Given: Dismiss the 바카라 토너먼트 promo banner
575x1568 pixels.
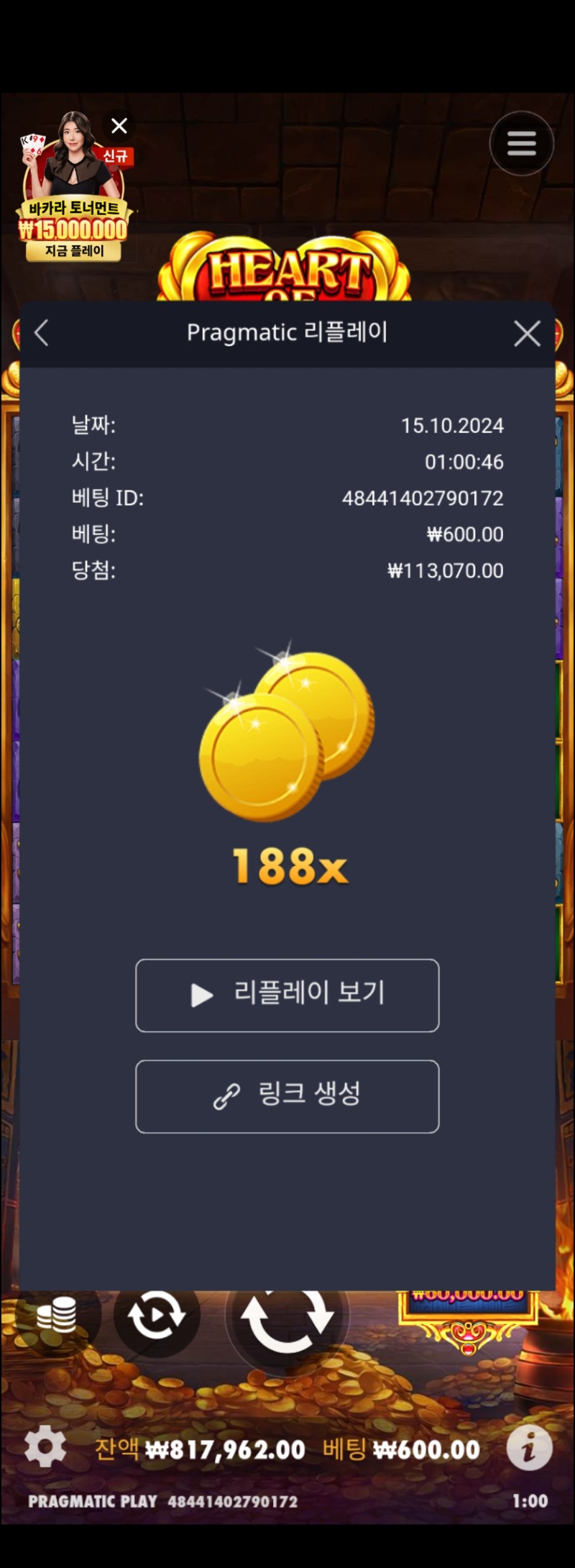Looking at the screenshot, I should pyautogui.click(x=119, y=126).
